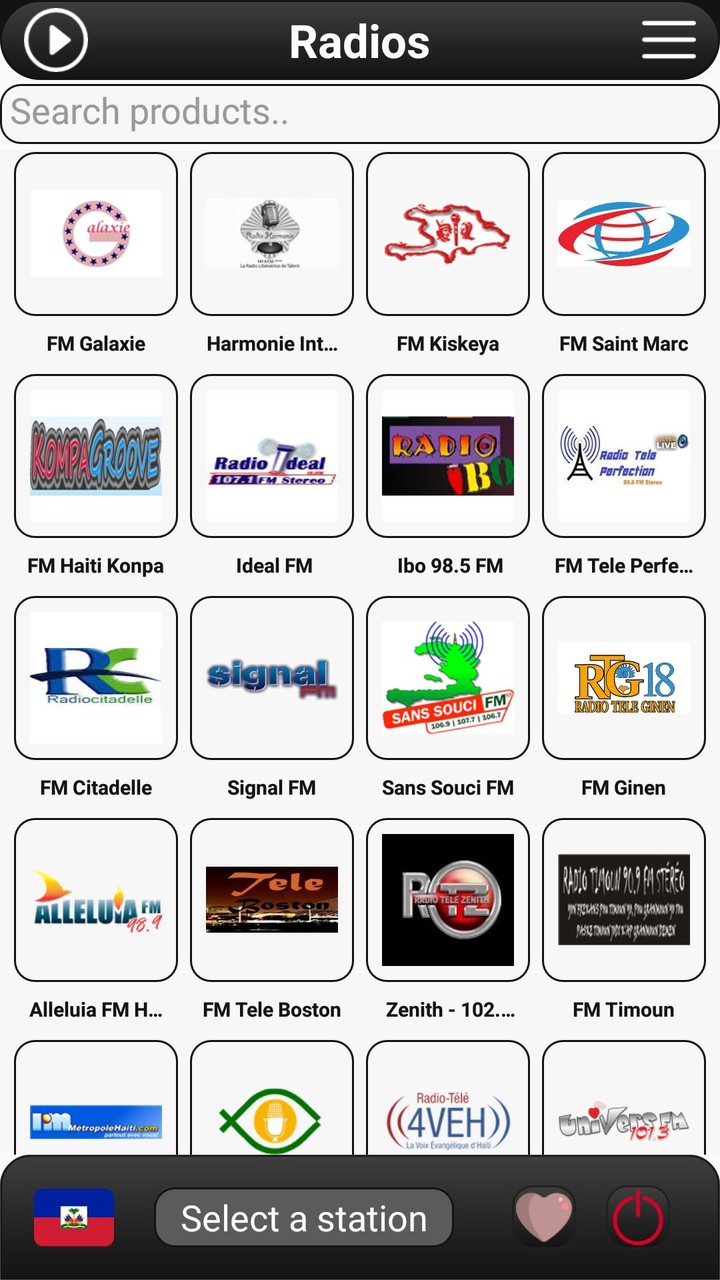Select the FM Kiskeya station tile

[x=447, y=233]
